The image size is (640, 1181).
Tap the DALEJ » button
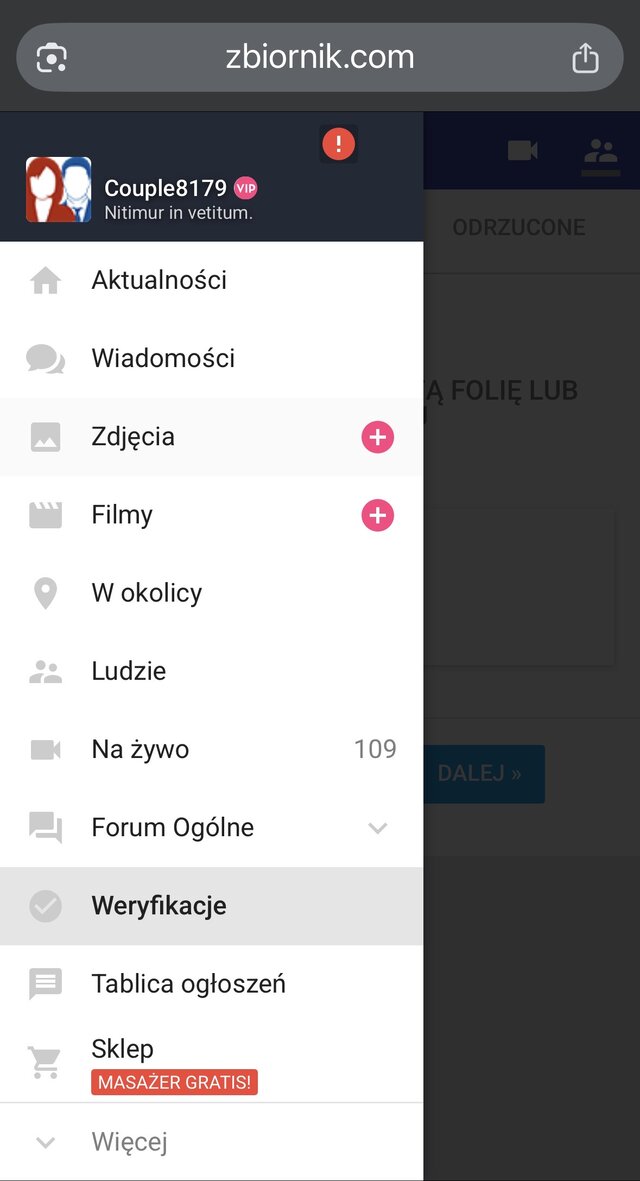click(480, 774)
